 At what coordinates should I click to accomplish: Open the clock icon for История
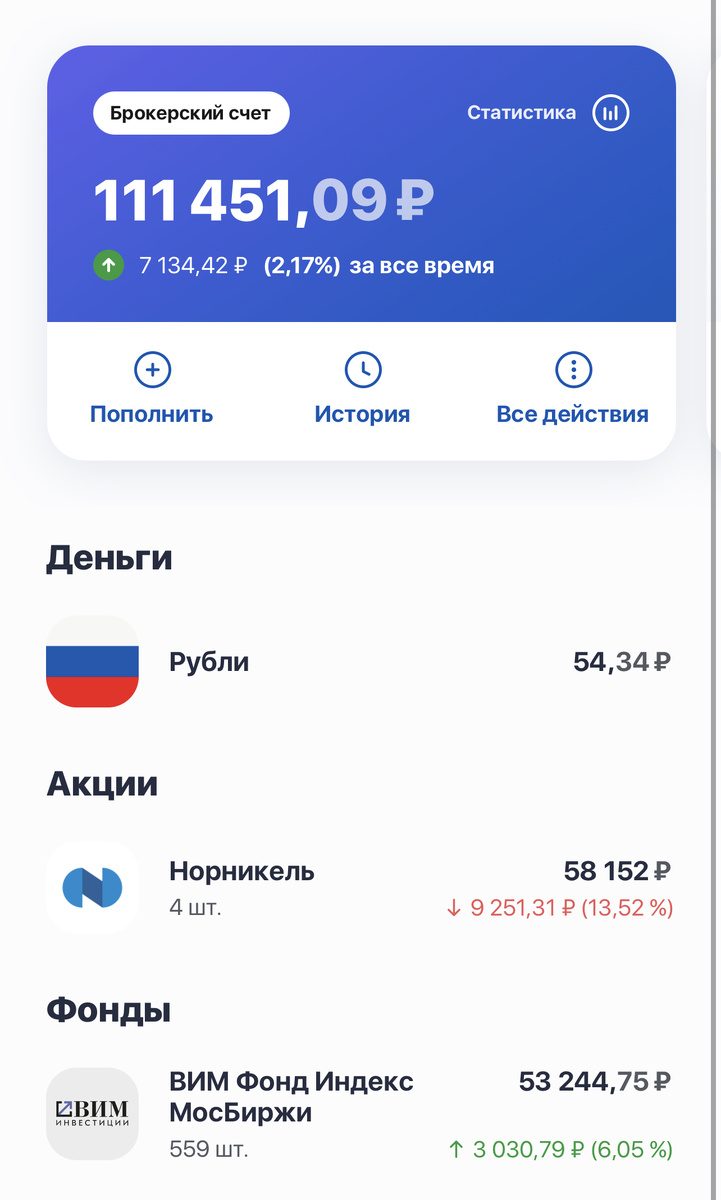(363, 370)
